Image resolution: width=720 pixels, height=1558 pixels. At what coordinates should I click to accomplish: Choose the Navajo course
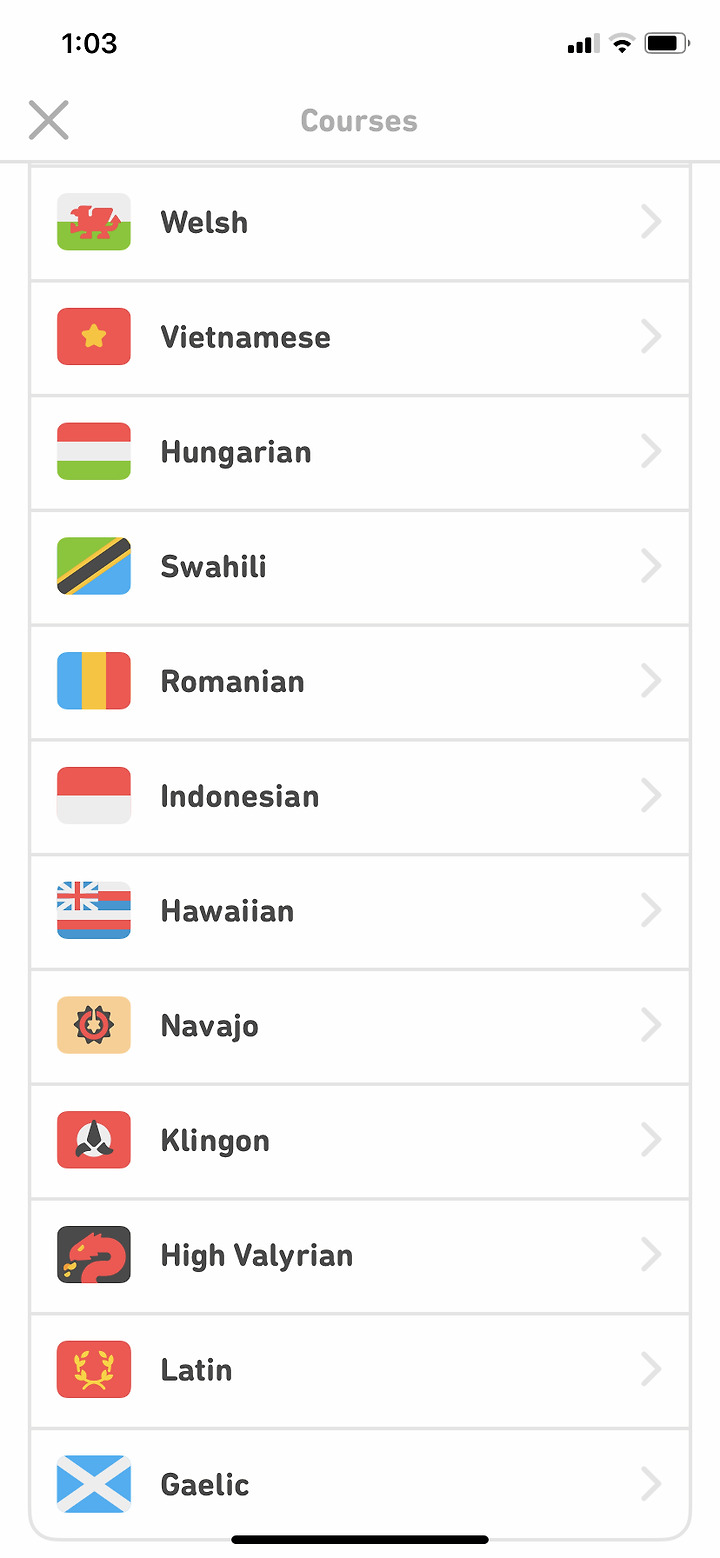[x=360, y=1026]
